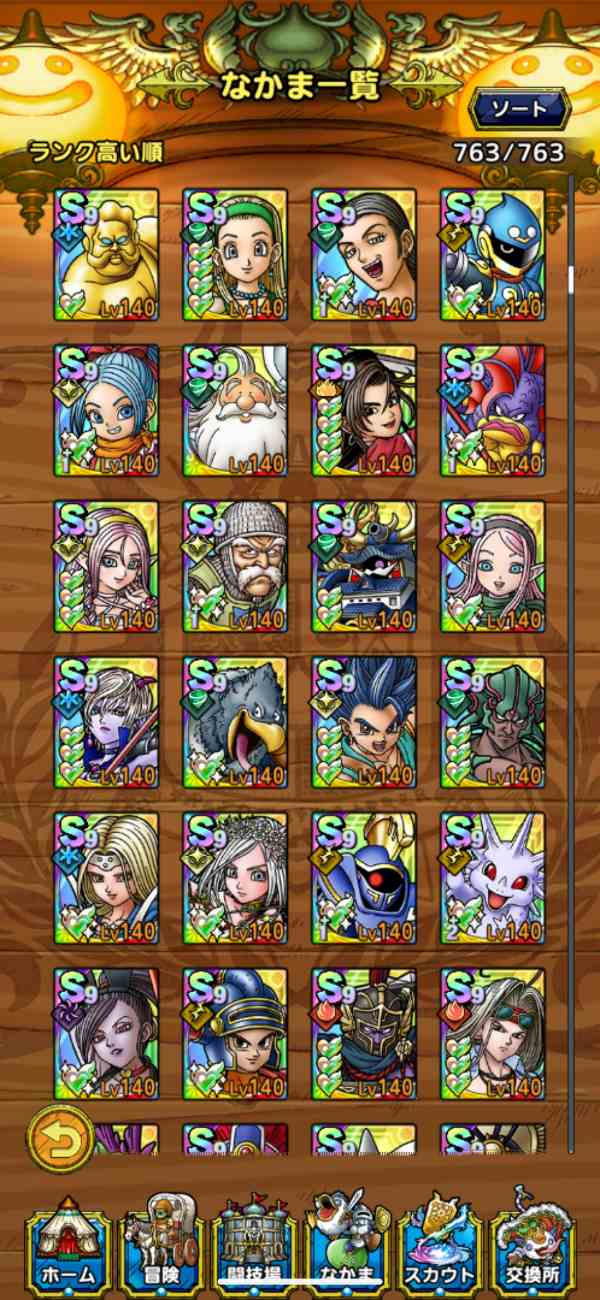Open the blue-haired girl with orange scarf card
Image resolution: width=600 pixels, height=1300 pixels.
pyautogui.click(x=107, y=410)
